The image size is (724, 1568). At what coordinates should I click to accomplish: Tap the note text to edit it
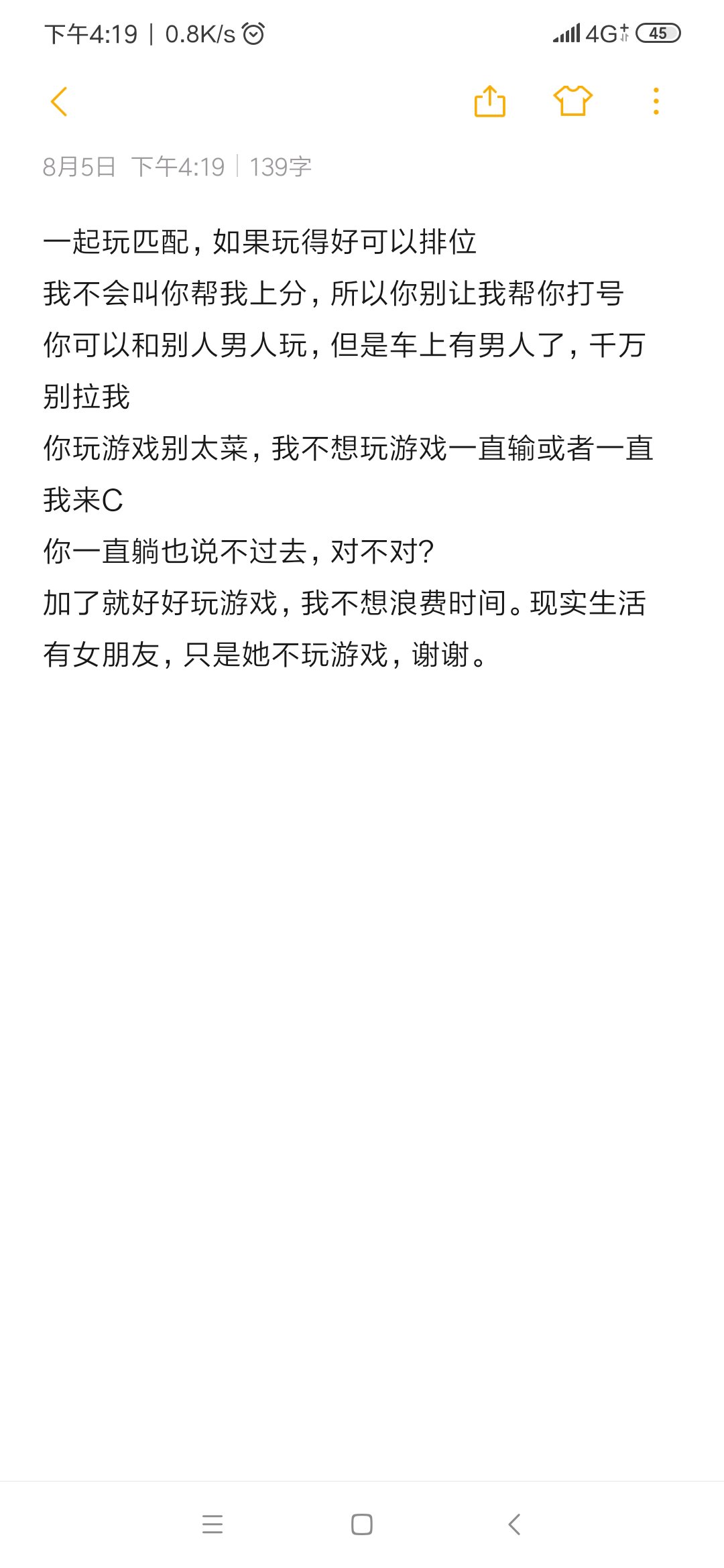pos(349,448)
